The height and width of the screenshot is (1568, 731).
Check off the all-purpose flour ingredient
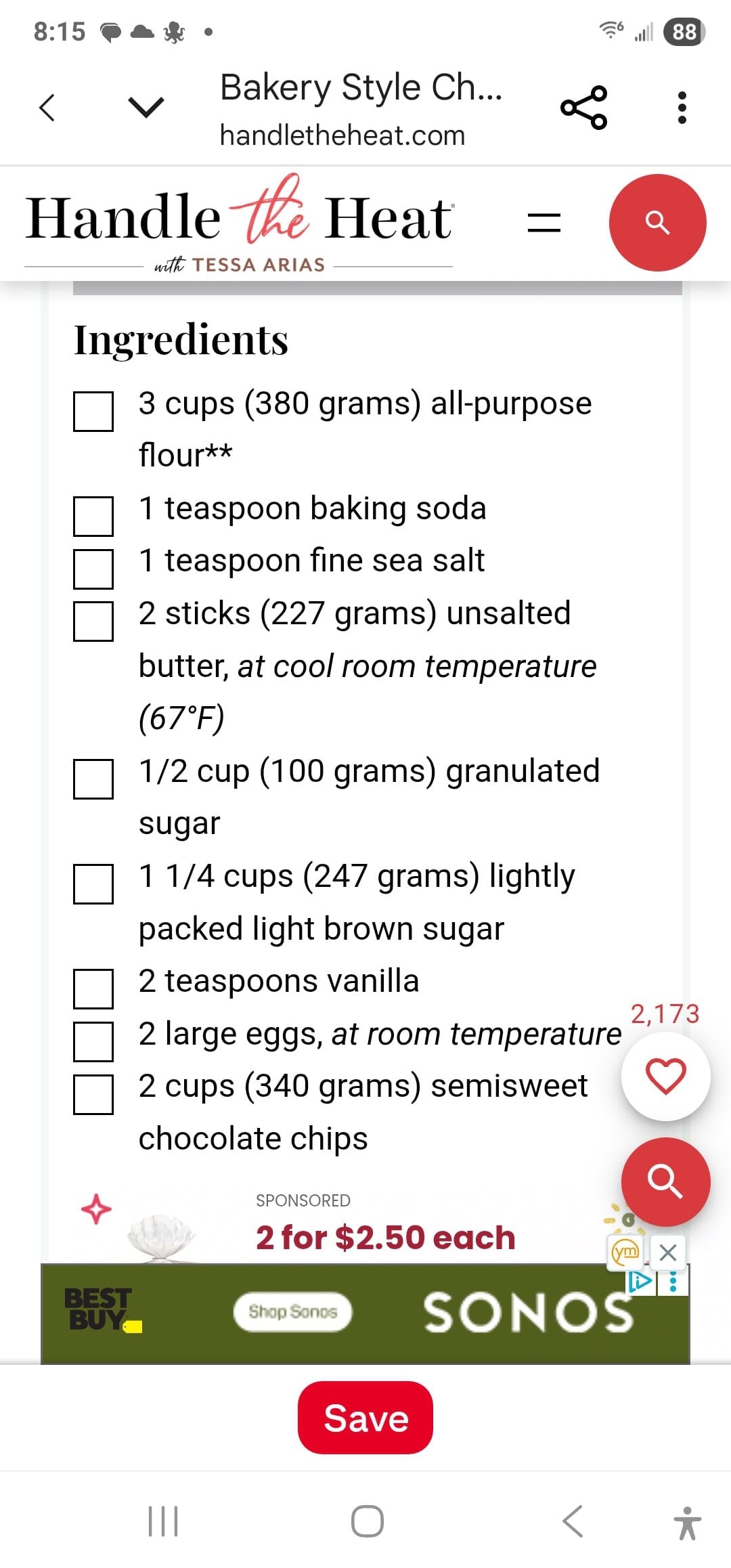pos(93,411)
